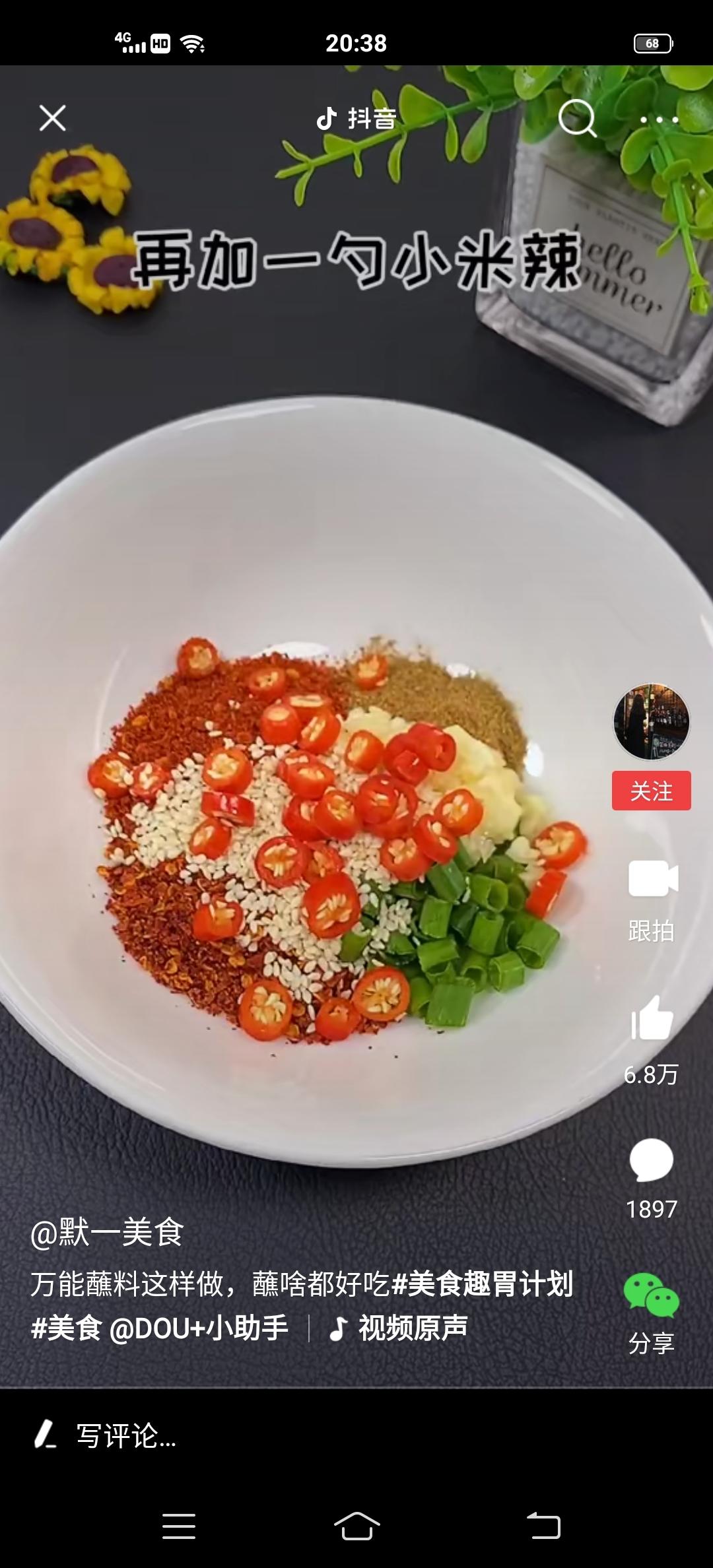Image resolution: width=713 pixels, height=1568 pixels.
Task: Tap the 写评论 comment input field
Action: (125, 1436)
